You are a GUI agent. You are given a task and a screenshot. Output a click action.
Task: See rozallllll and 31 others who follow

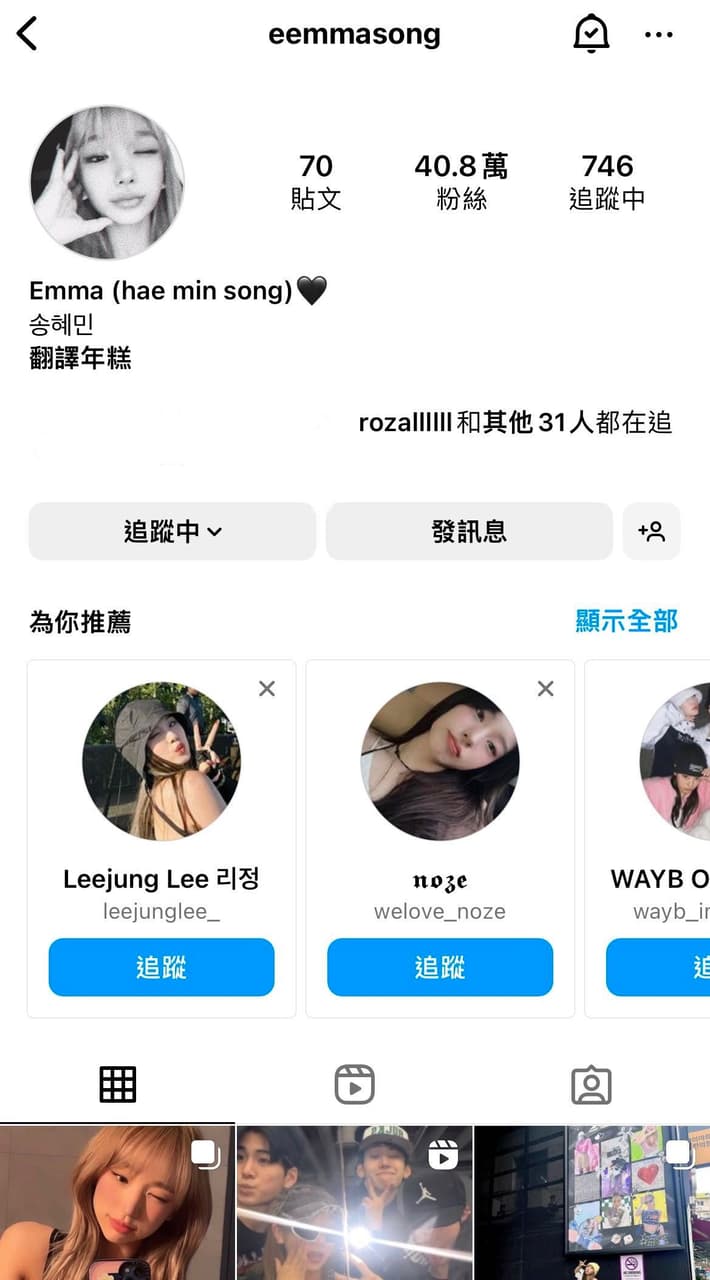514,423
